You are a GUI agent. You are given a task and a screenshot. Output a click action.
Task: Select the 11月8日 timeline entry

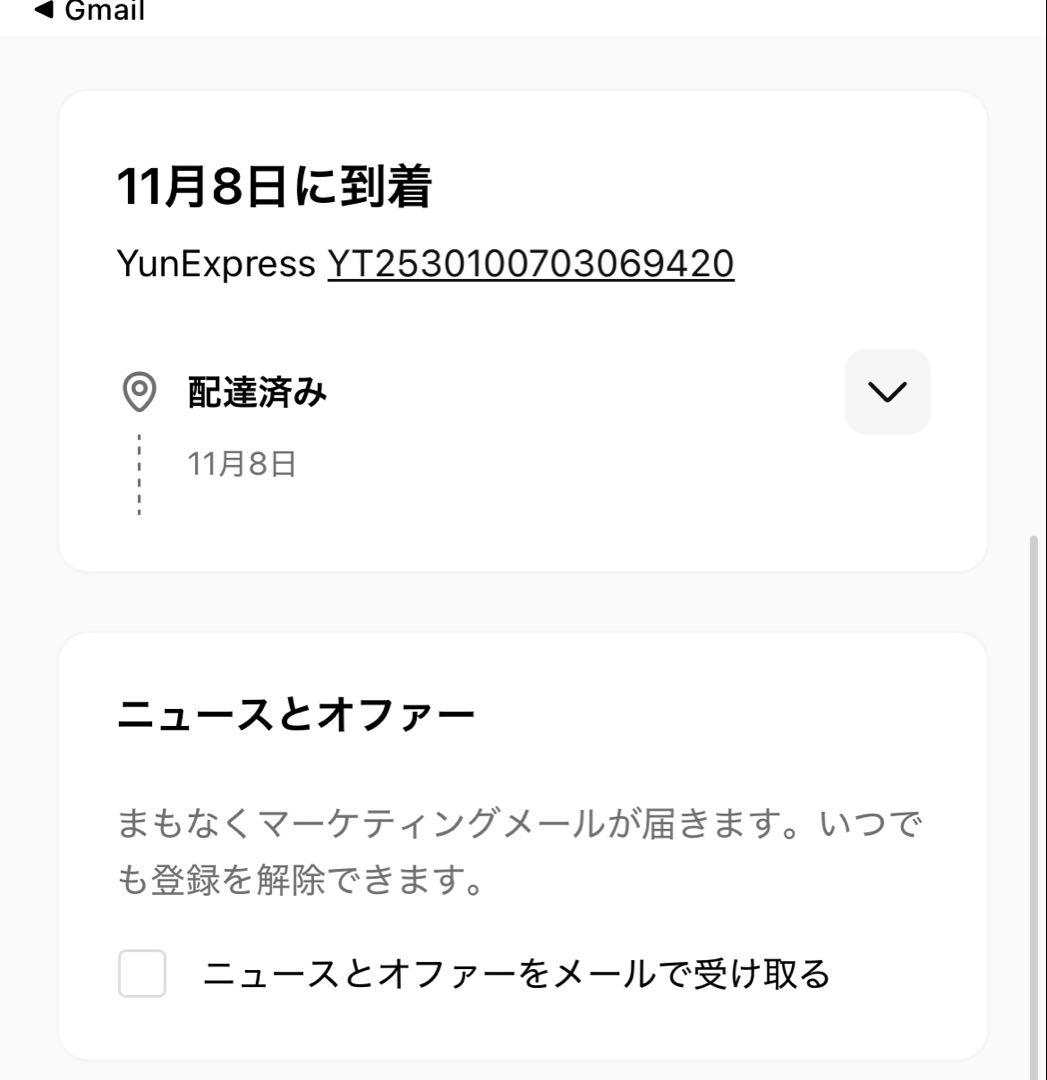(240, 461)
